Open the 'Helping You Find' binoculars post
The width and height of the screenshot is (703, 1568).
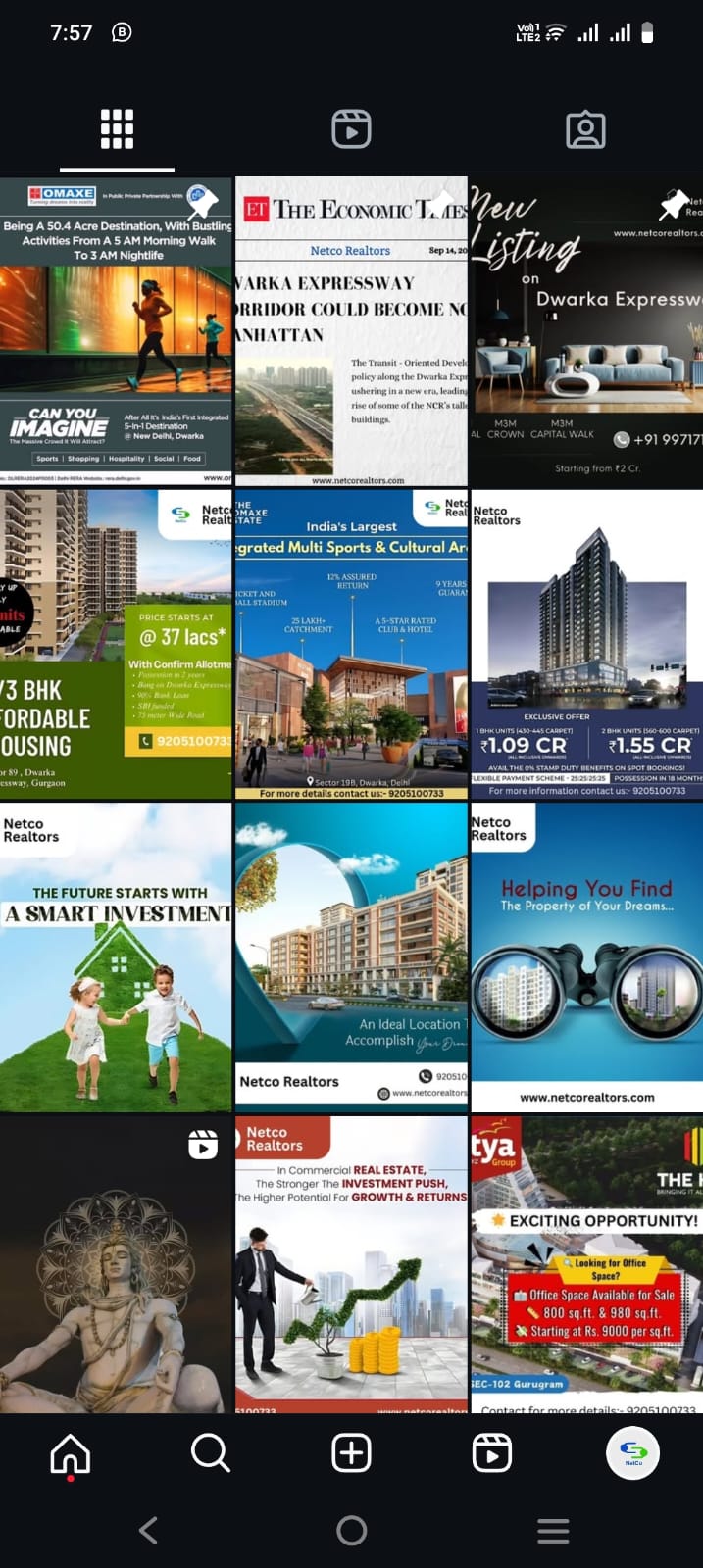tap(586, 957)
